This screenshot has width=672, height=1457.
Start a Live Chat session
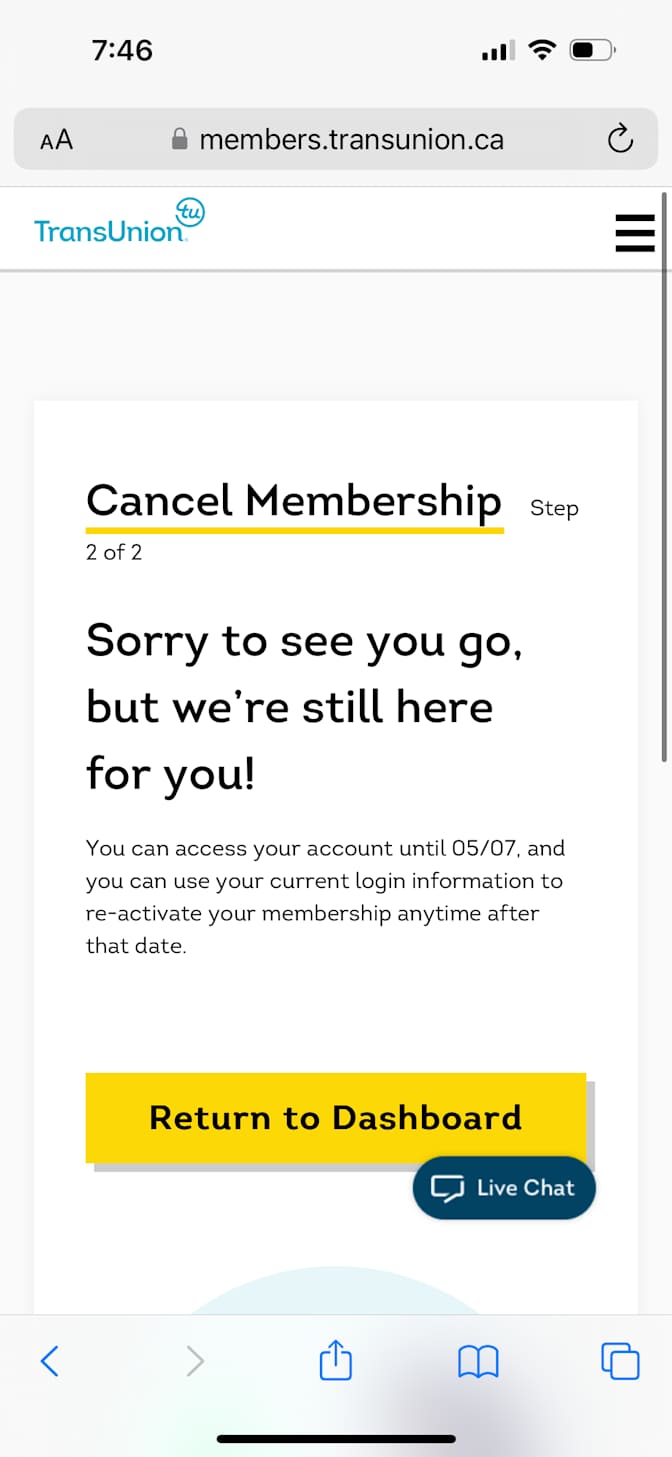point(504,1188)
